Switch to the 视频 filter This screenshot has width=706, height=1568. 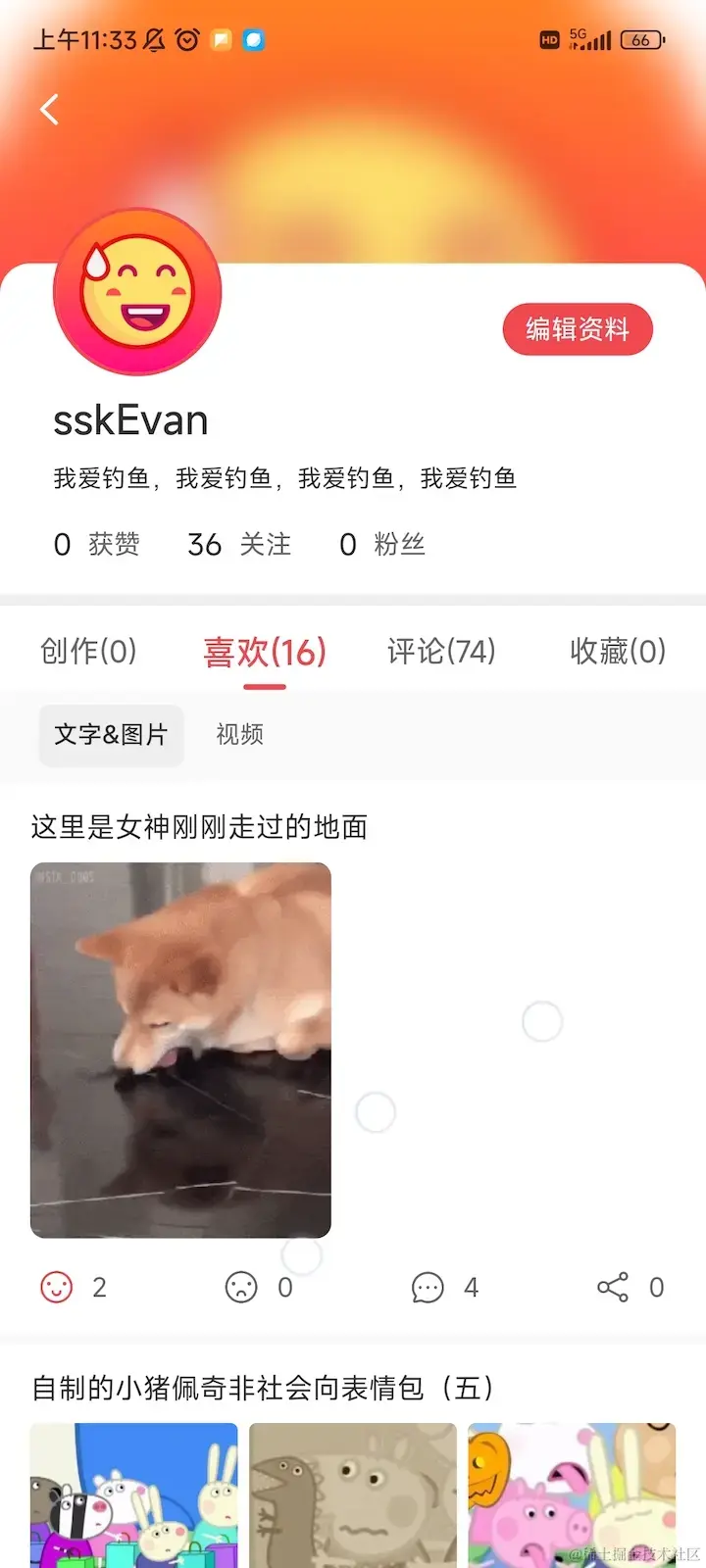click(239, 735)
